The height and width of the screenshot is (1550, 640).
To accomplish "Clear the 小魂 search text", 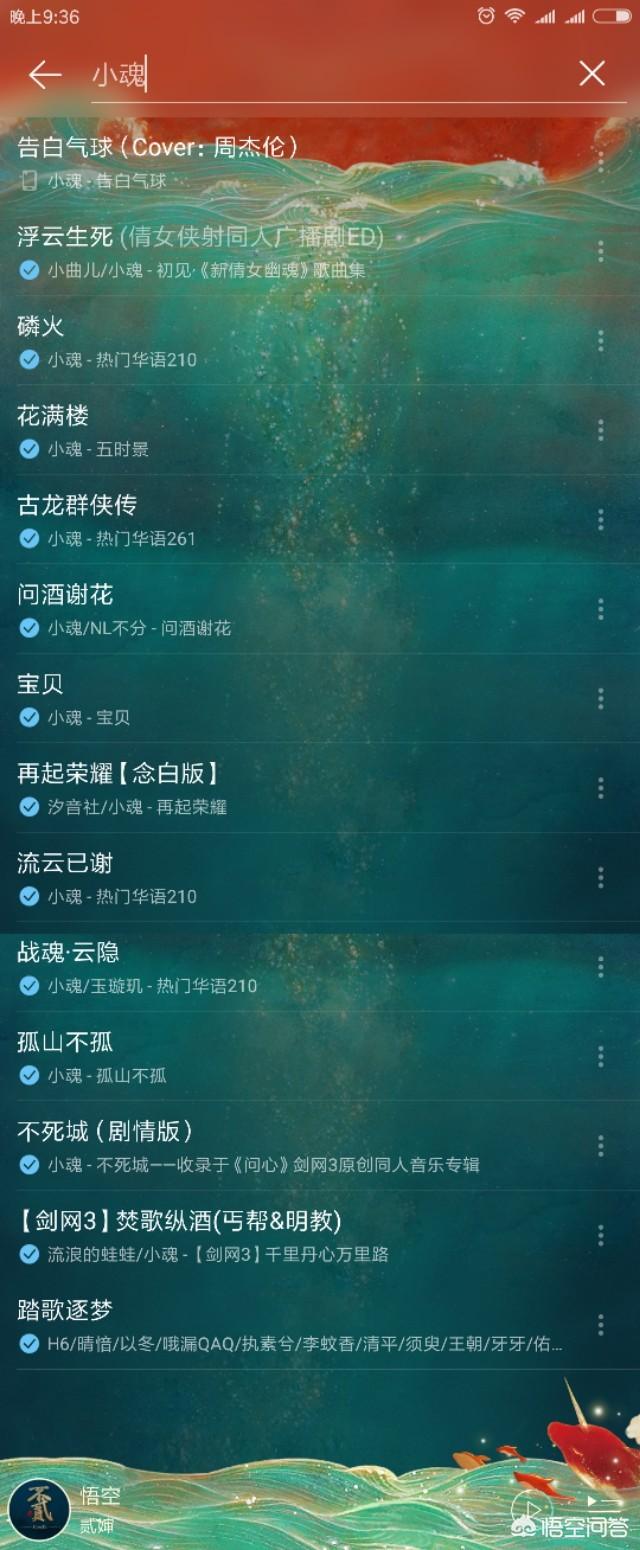I will click(x=592, y=74).
